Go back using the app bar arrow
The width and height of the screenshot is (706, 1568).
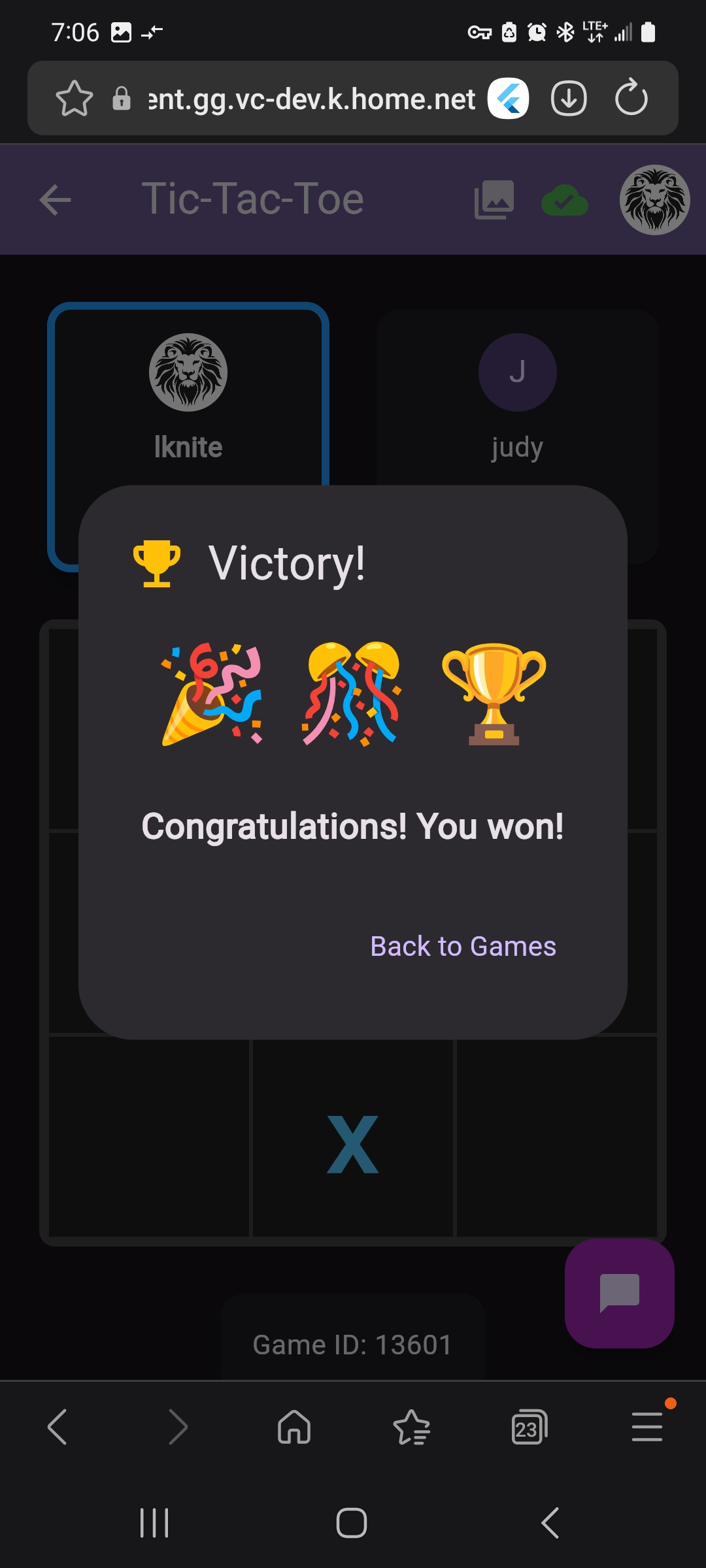55,200
